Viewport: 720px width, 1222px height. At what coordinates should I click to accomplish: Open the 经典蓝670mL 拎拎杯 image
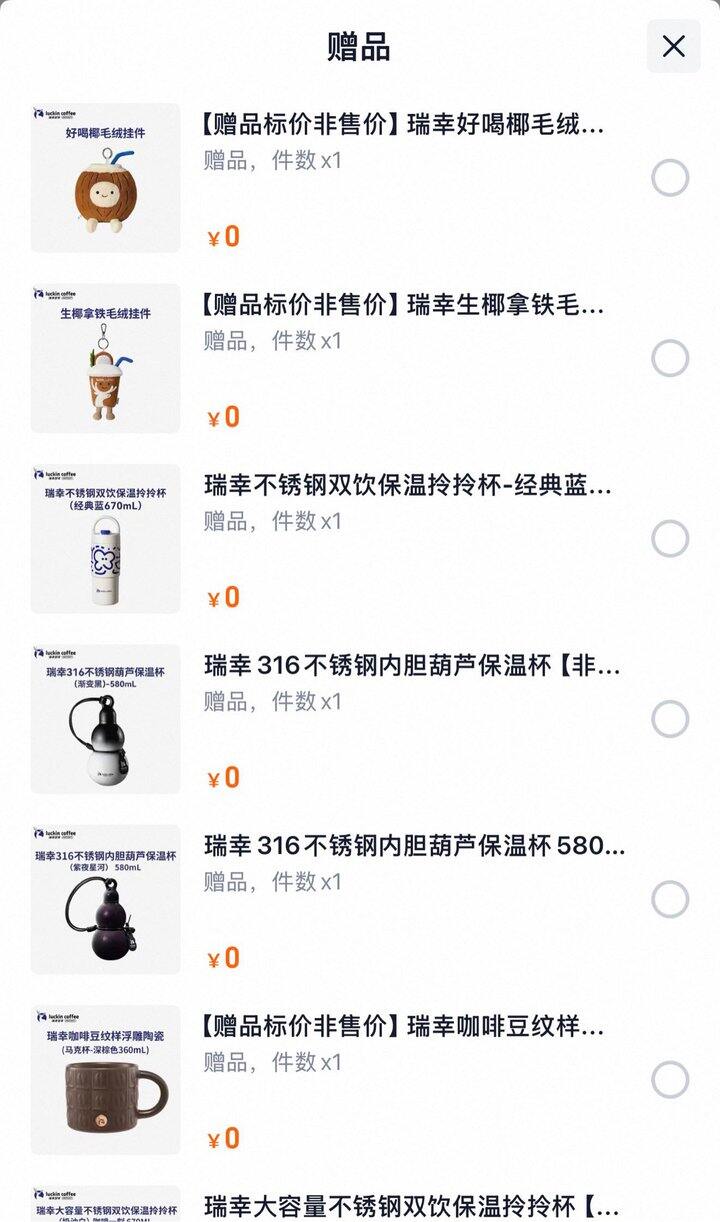click(x=106, y=539)
